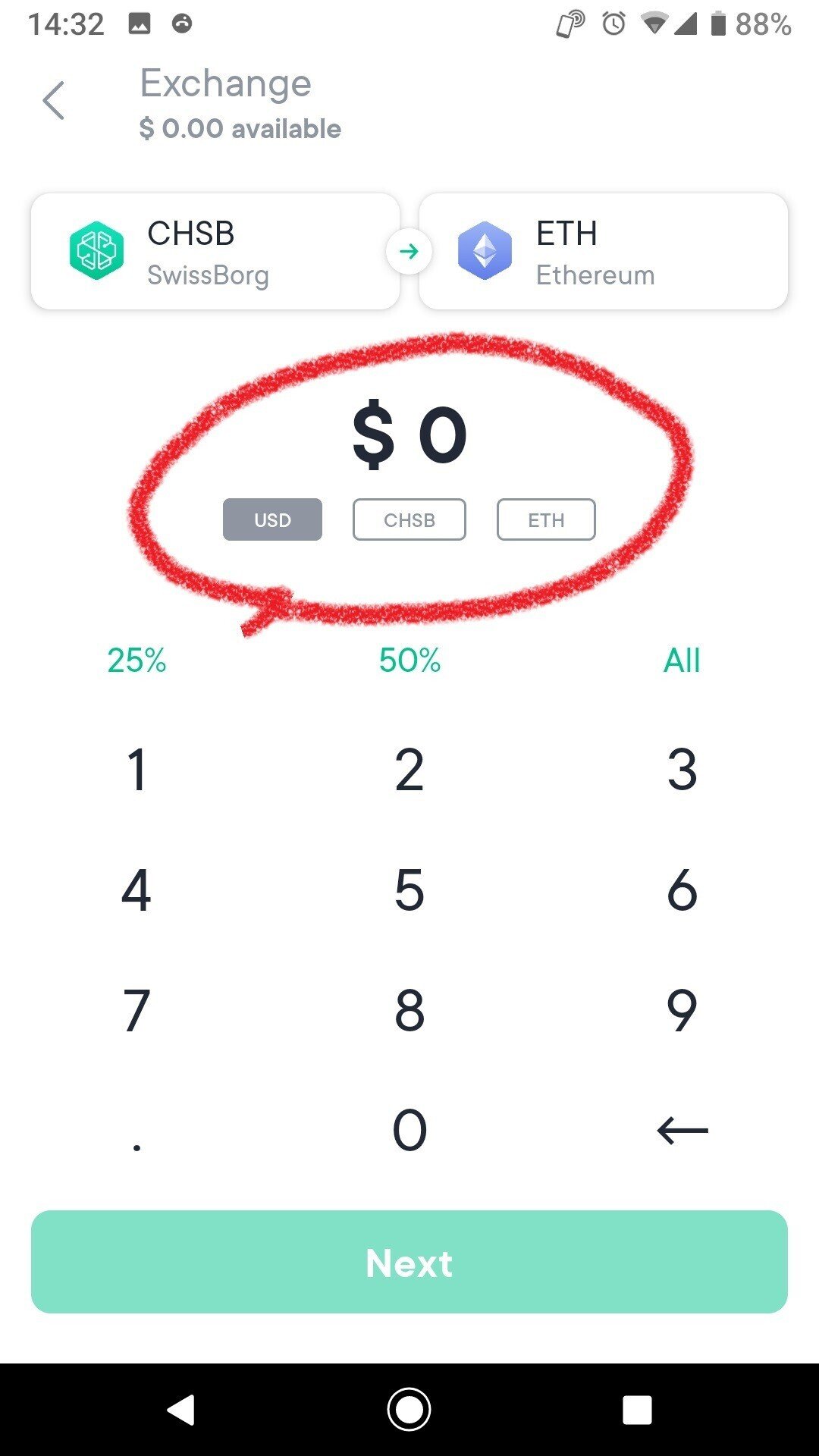Expand available balance details
This screenshot has width=819, height=1456.
click(x=240, y=127)
